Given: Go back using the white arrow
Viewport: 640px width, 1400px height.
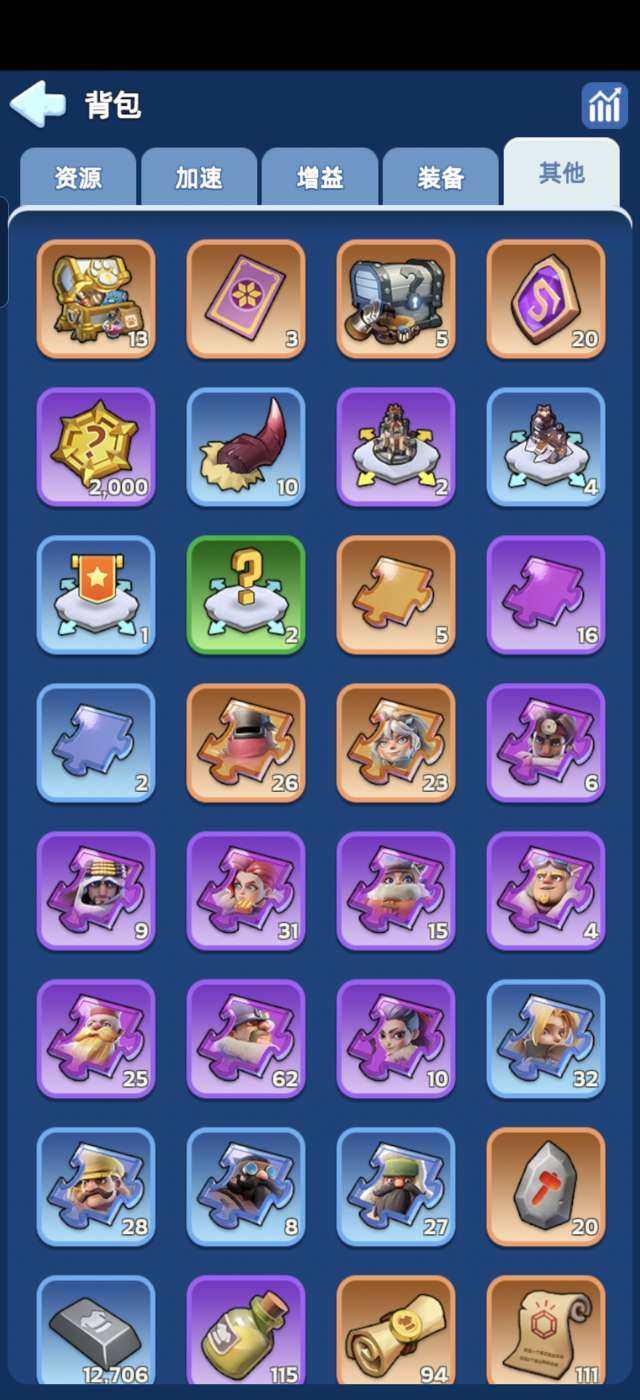Looking at the screenshot, I should click(x=38, y=104).
